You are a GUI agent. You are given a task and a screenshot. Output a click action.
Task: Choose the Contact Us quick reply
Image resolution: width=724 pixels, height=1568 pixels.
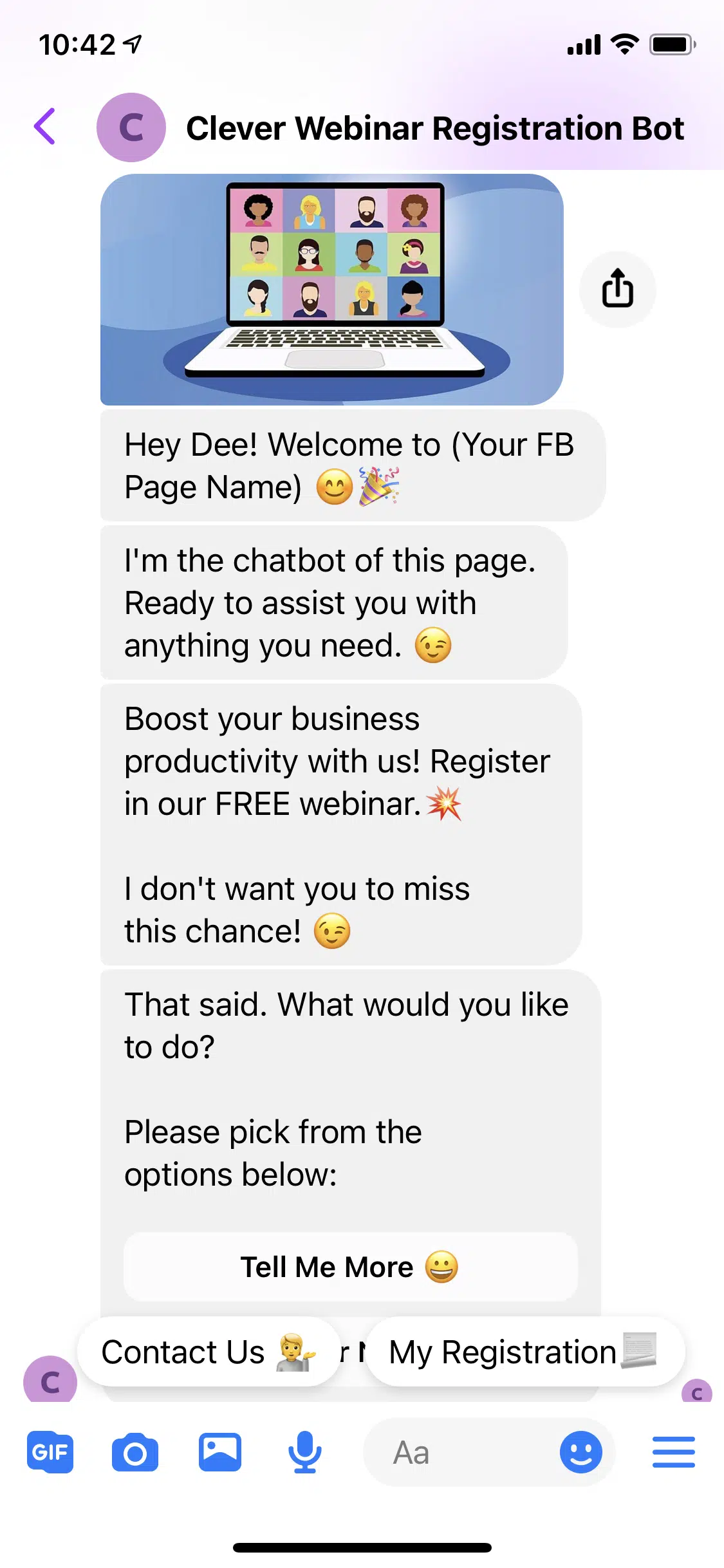(209, 1352)
